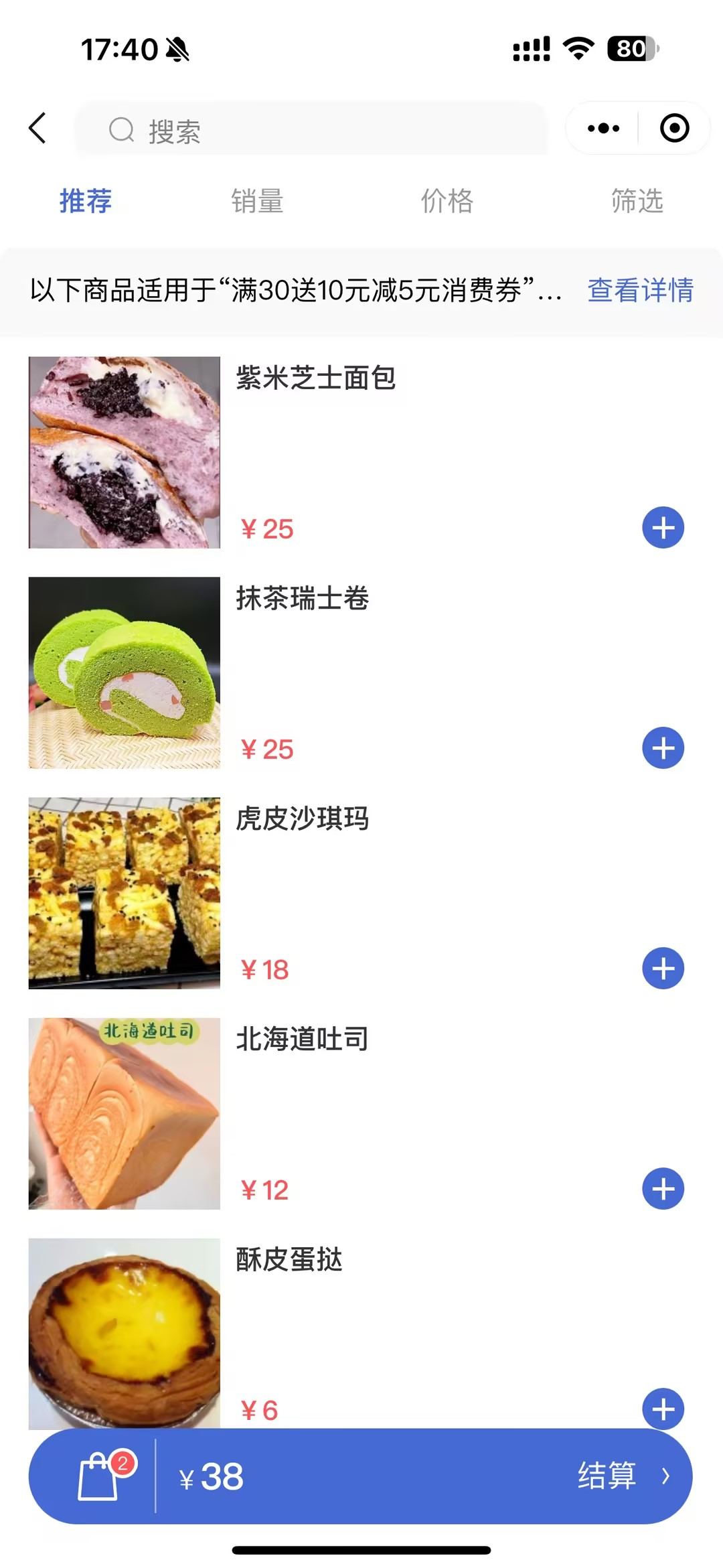This screenshot has height=1568, width=723.
Task: Tap the 搜索 search field
Action: coord(311,129)
